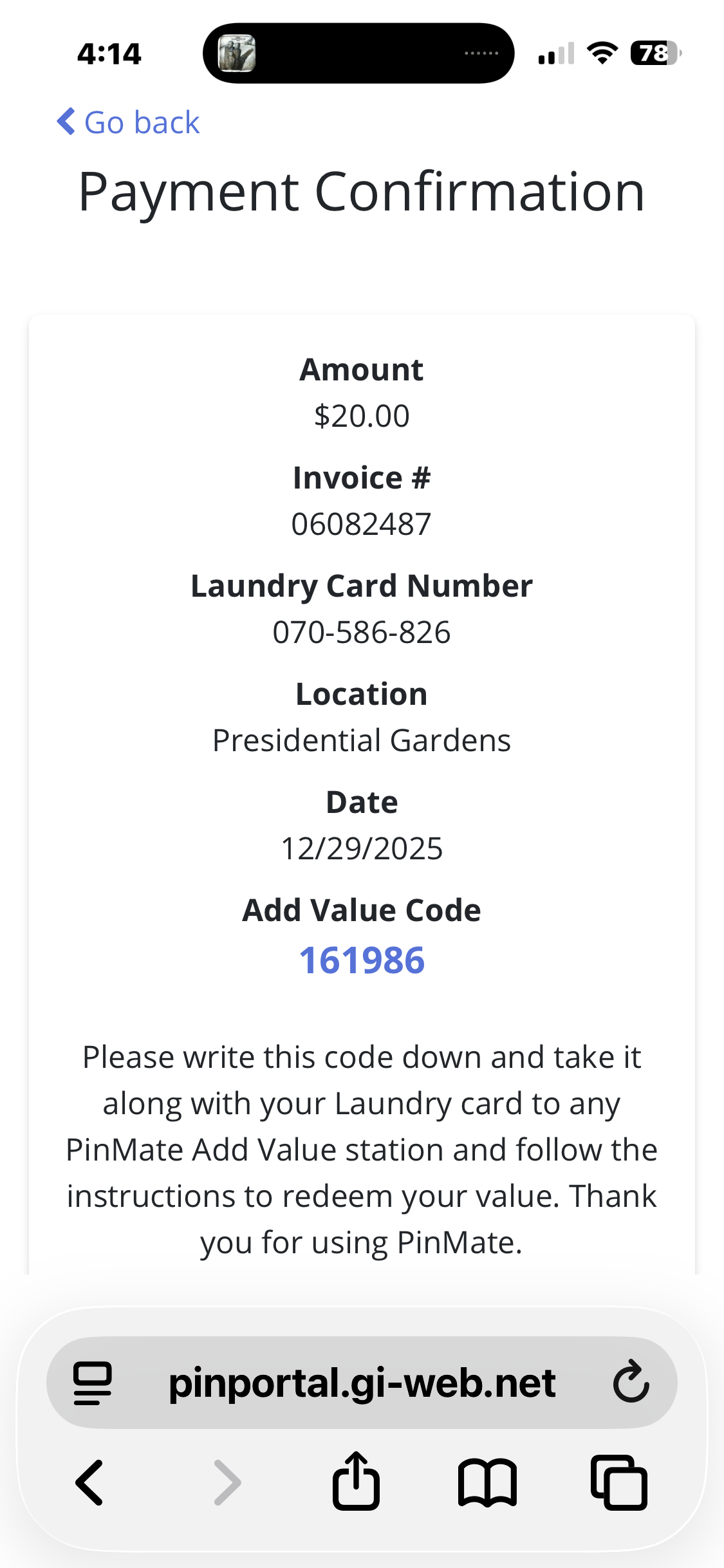Share this payment confirmation page
724x1568 pixels.
(x=356, y=1482)
